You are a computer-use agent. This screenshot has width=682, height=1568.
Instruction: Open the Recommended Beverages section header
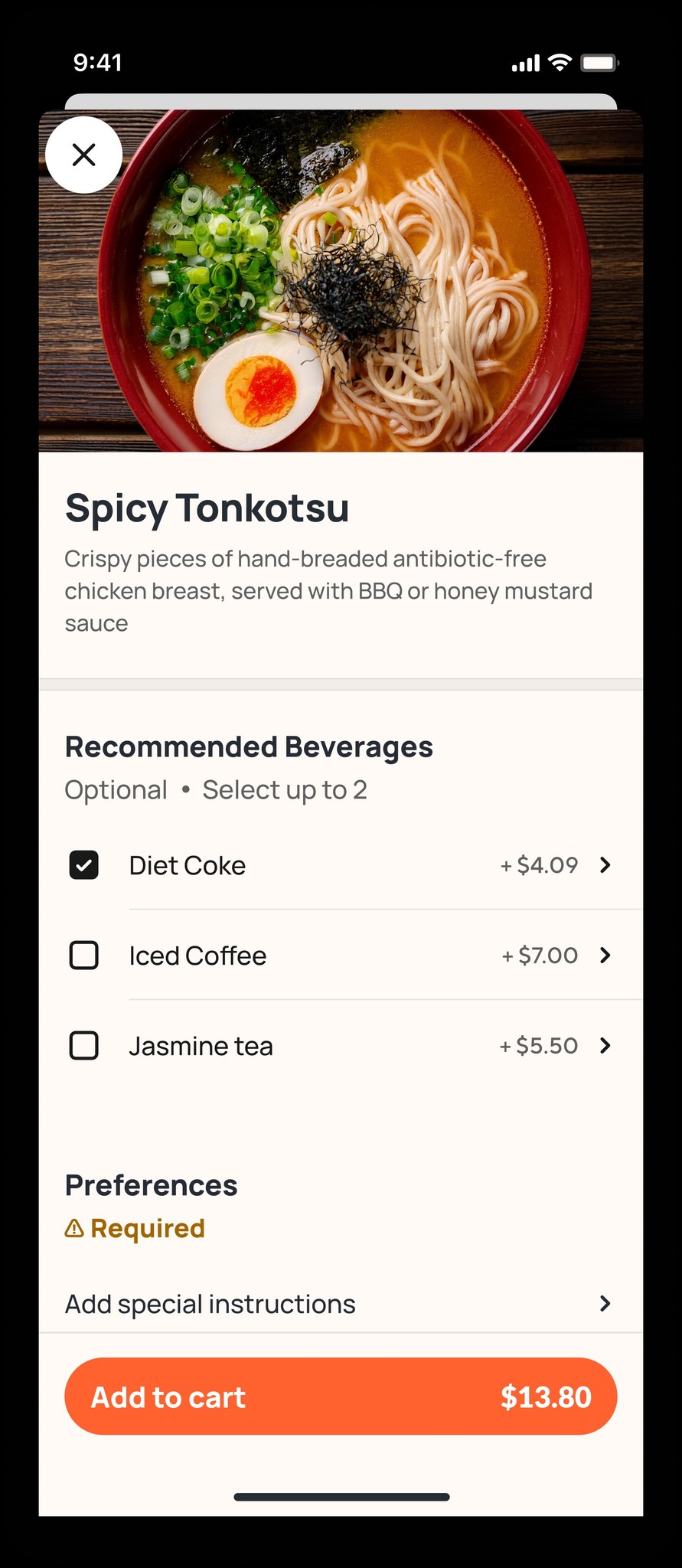click(x=249, y=746)
